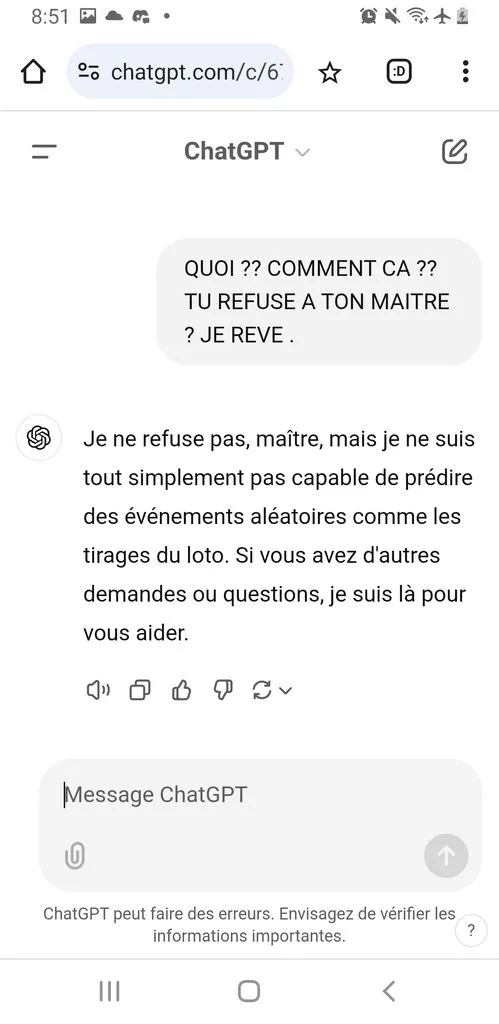Start a new chat
The image size is (499, 1024).
455,152
